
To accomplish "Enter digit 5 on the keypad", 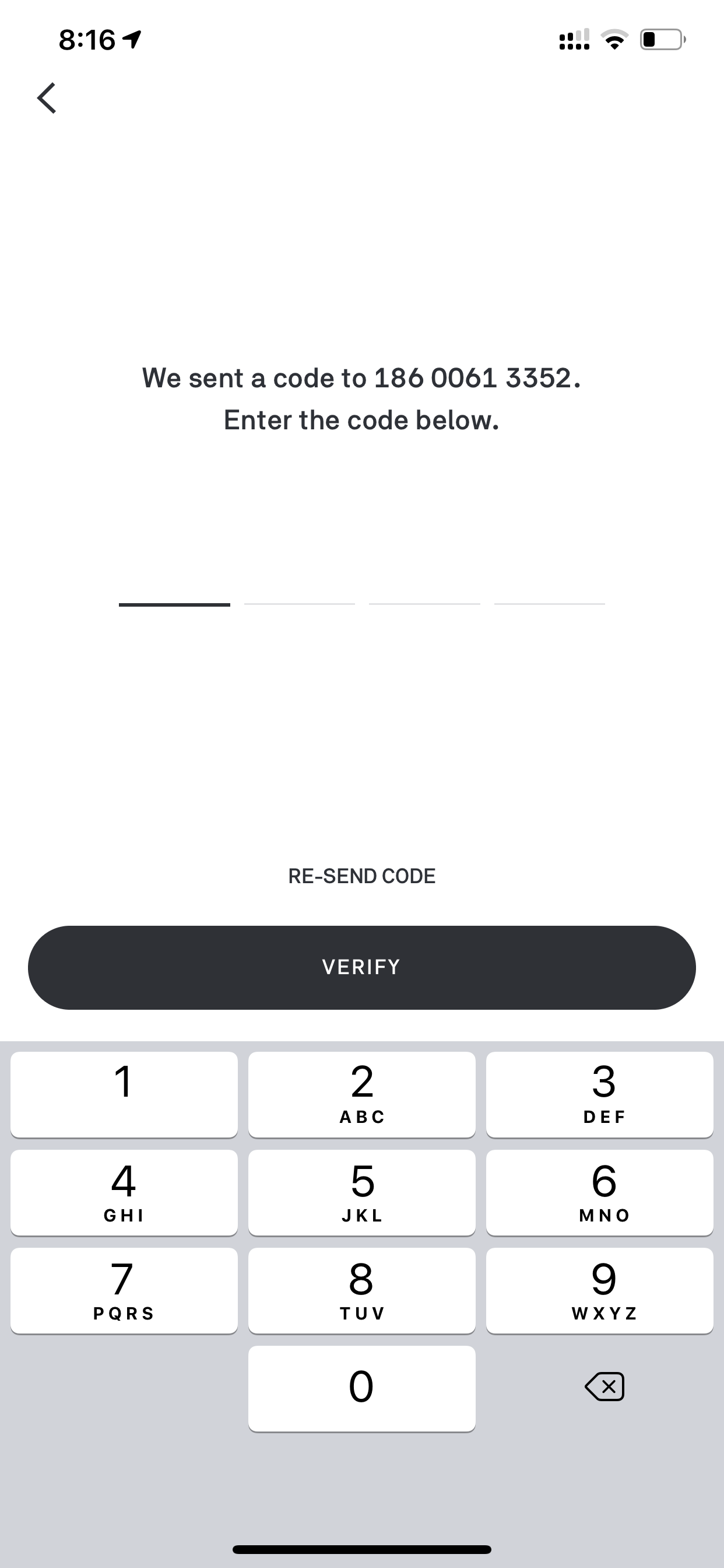I will click(x=362, y=1192).
